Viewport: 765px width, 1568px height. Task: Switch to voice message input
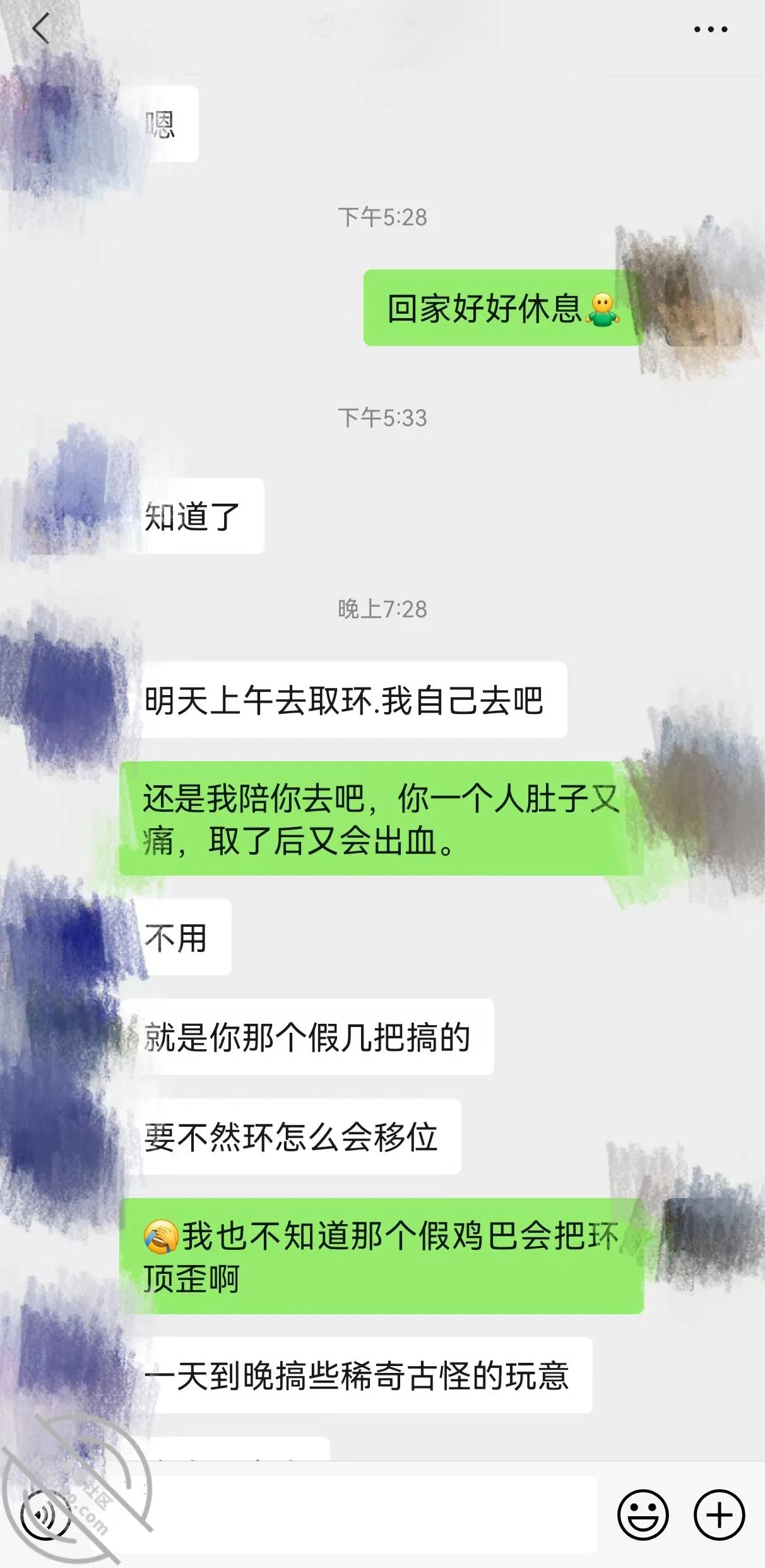[x=45, y=1515]
